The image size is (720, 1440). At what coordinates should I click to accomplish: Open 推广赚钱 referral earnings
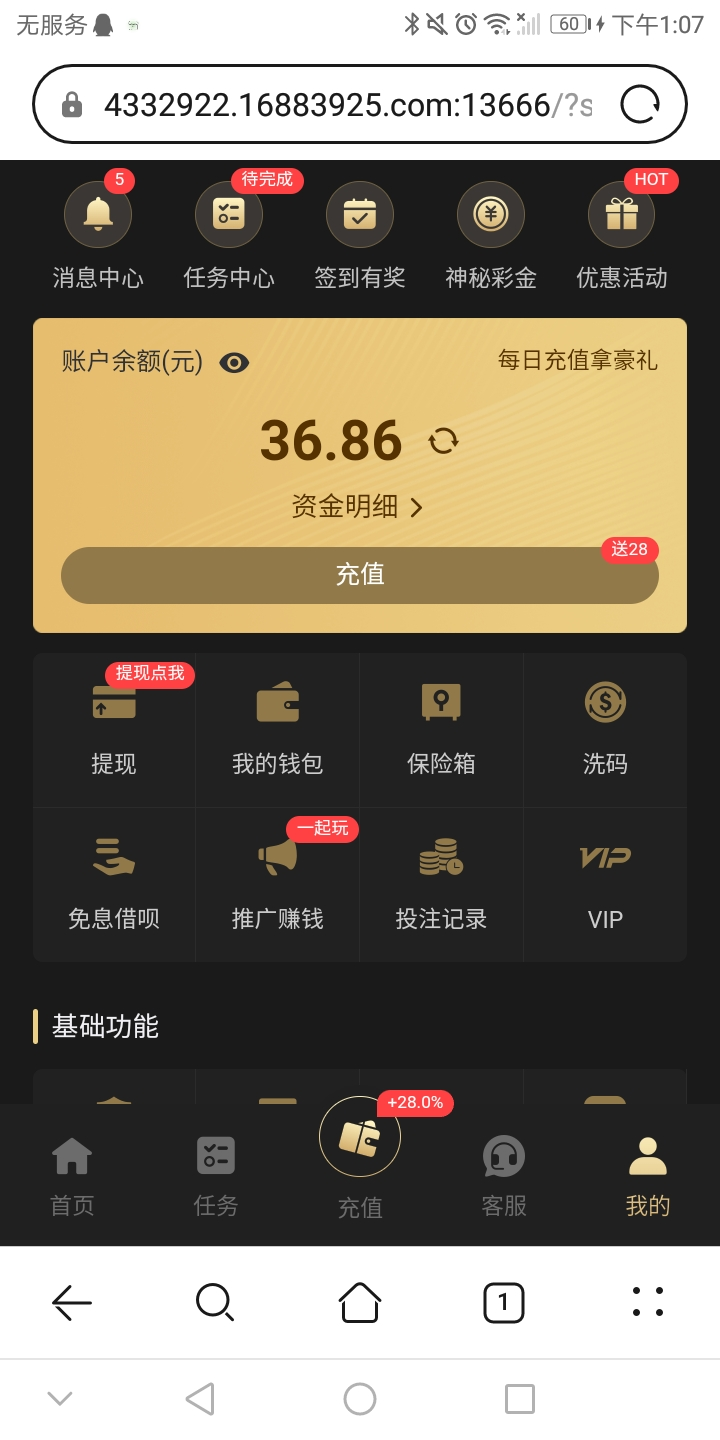(x=278, y=885)
